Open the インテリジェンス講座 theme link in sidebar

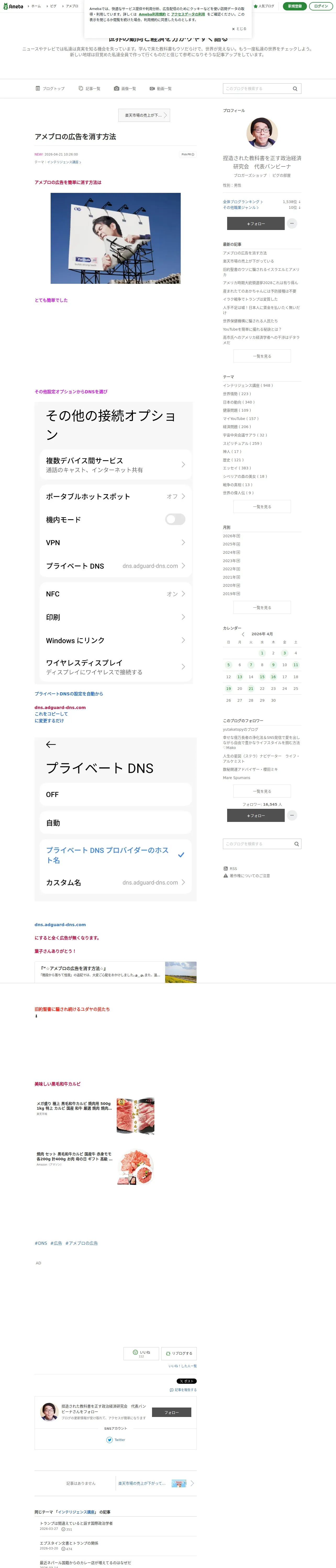tap(248, 385)
